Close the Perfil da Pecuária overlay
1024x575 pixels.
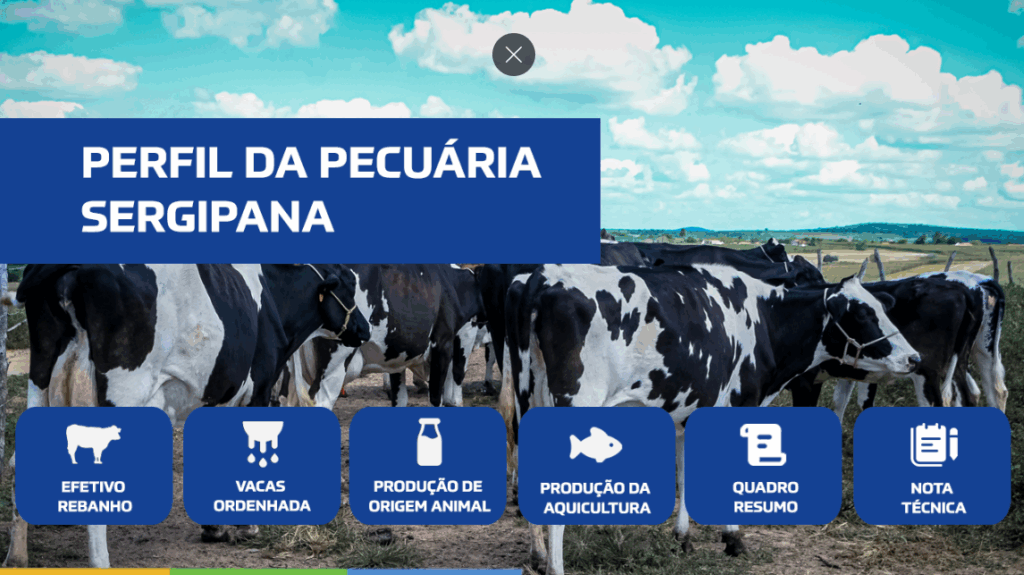513,55
